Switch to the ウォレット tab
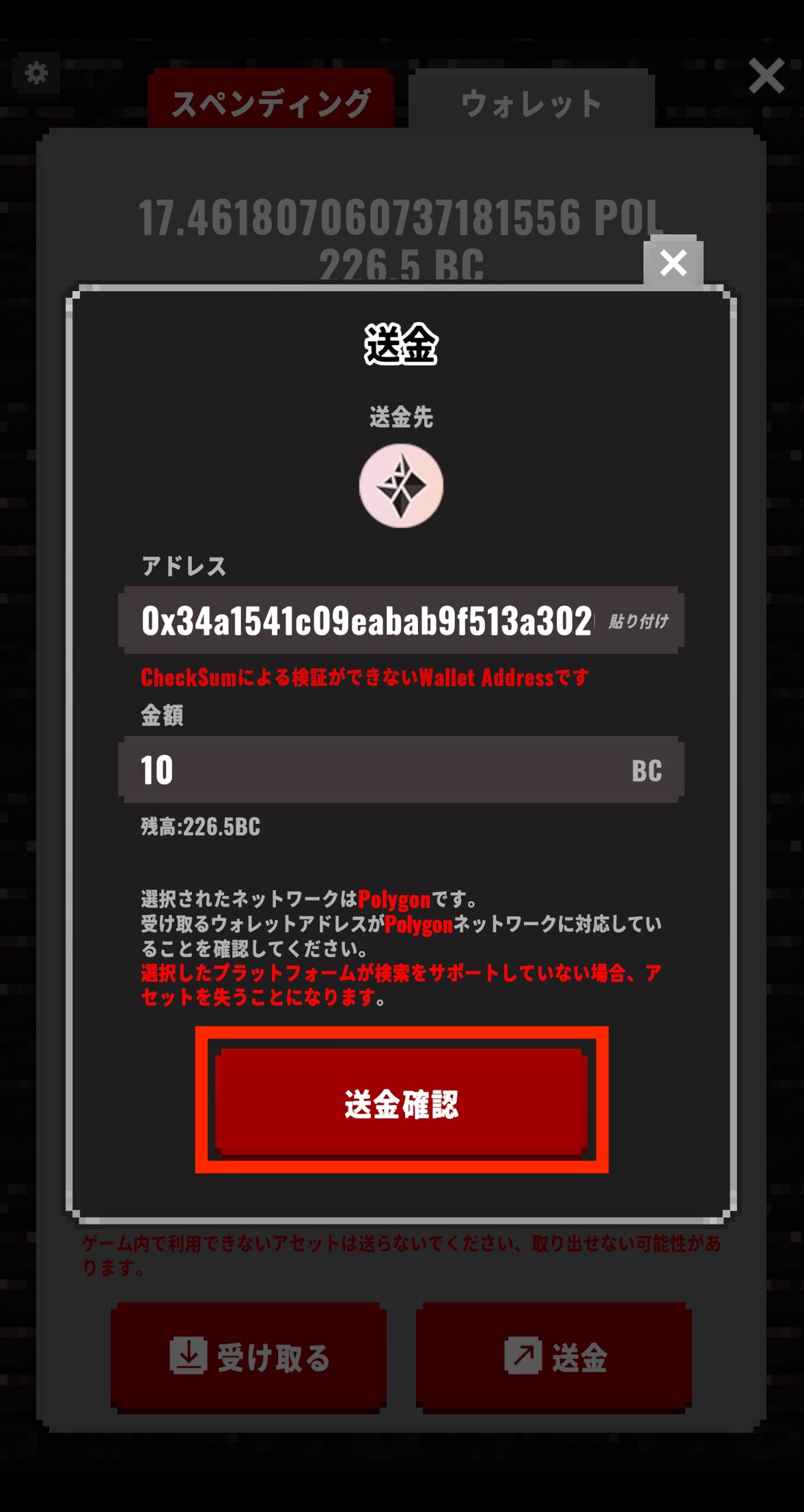804x1512 pixels. click(531, 102)
